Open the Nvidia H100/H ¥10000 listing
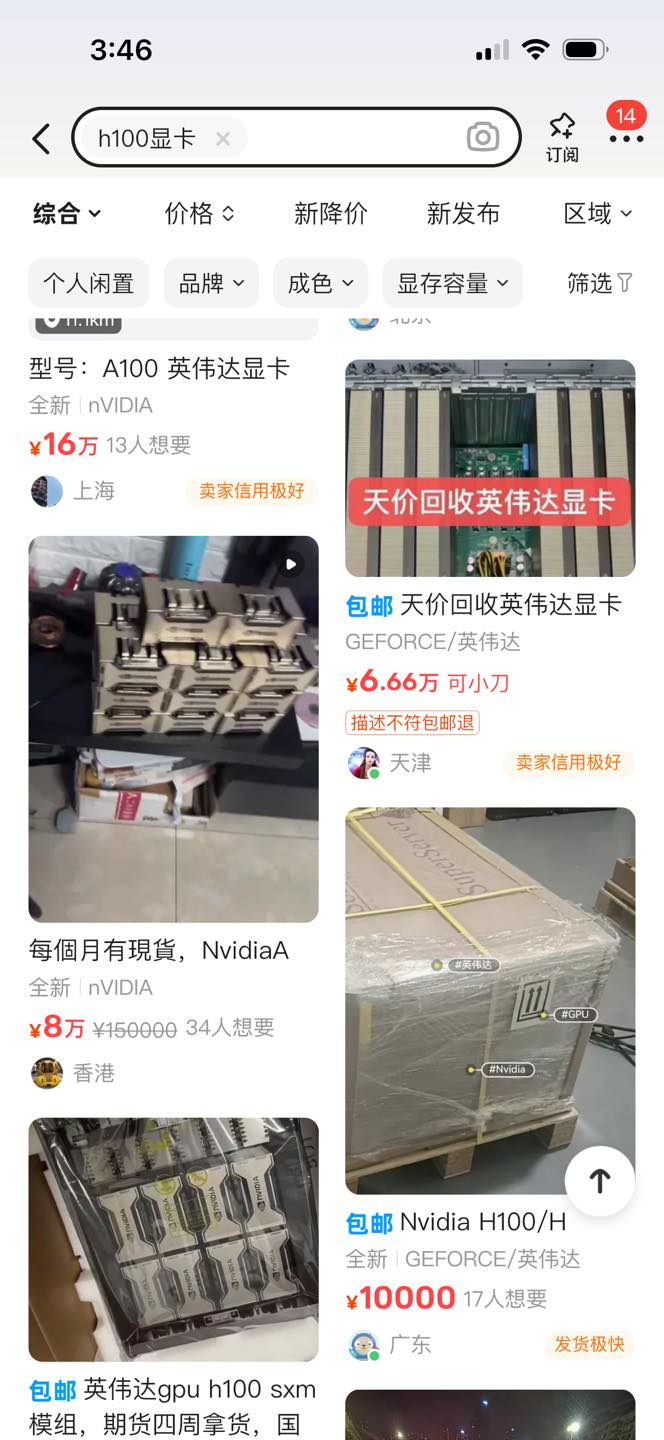Image resolution: width=664 pixels, height=1440 pixels. coord(490,1000)
